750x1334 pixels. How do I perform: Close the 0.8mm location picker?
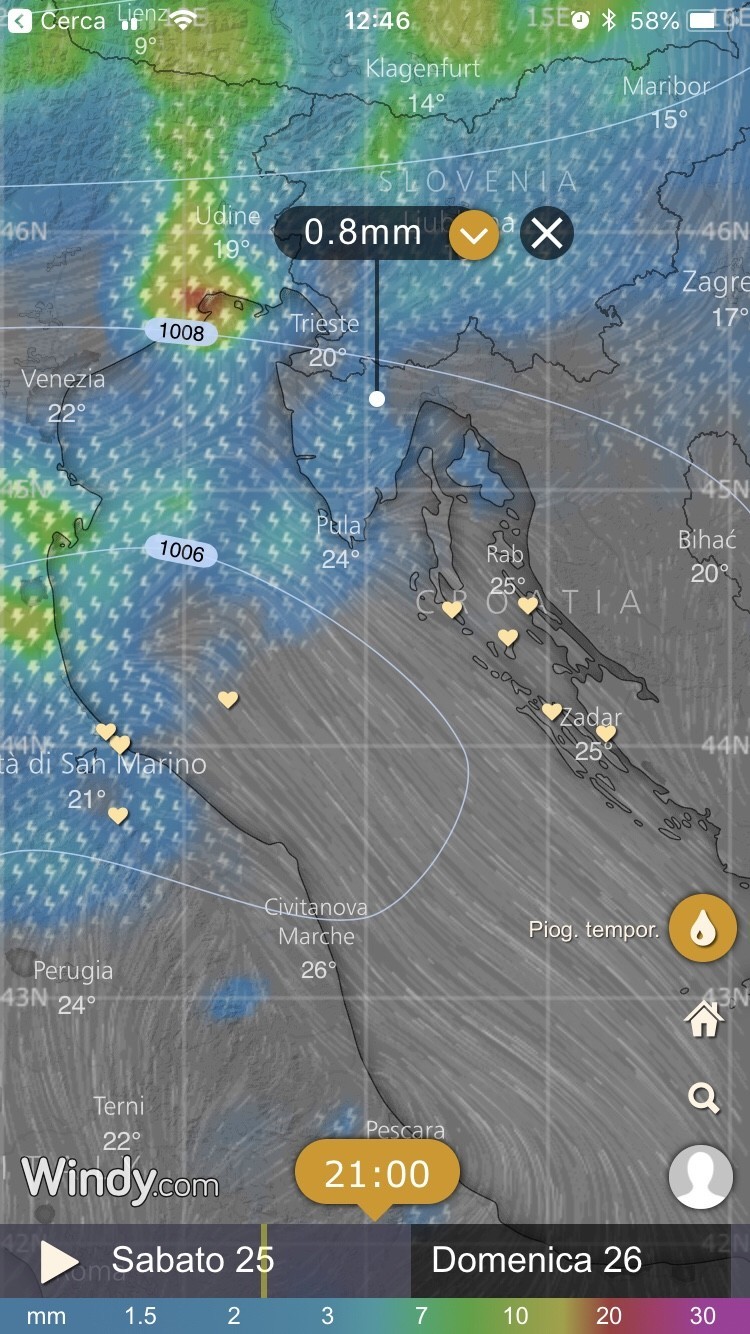point(547,234)
